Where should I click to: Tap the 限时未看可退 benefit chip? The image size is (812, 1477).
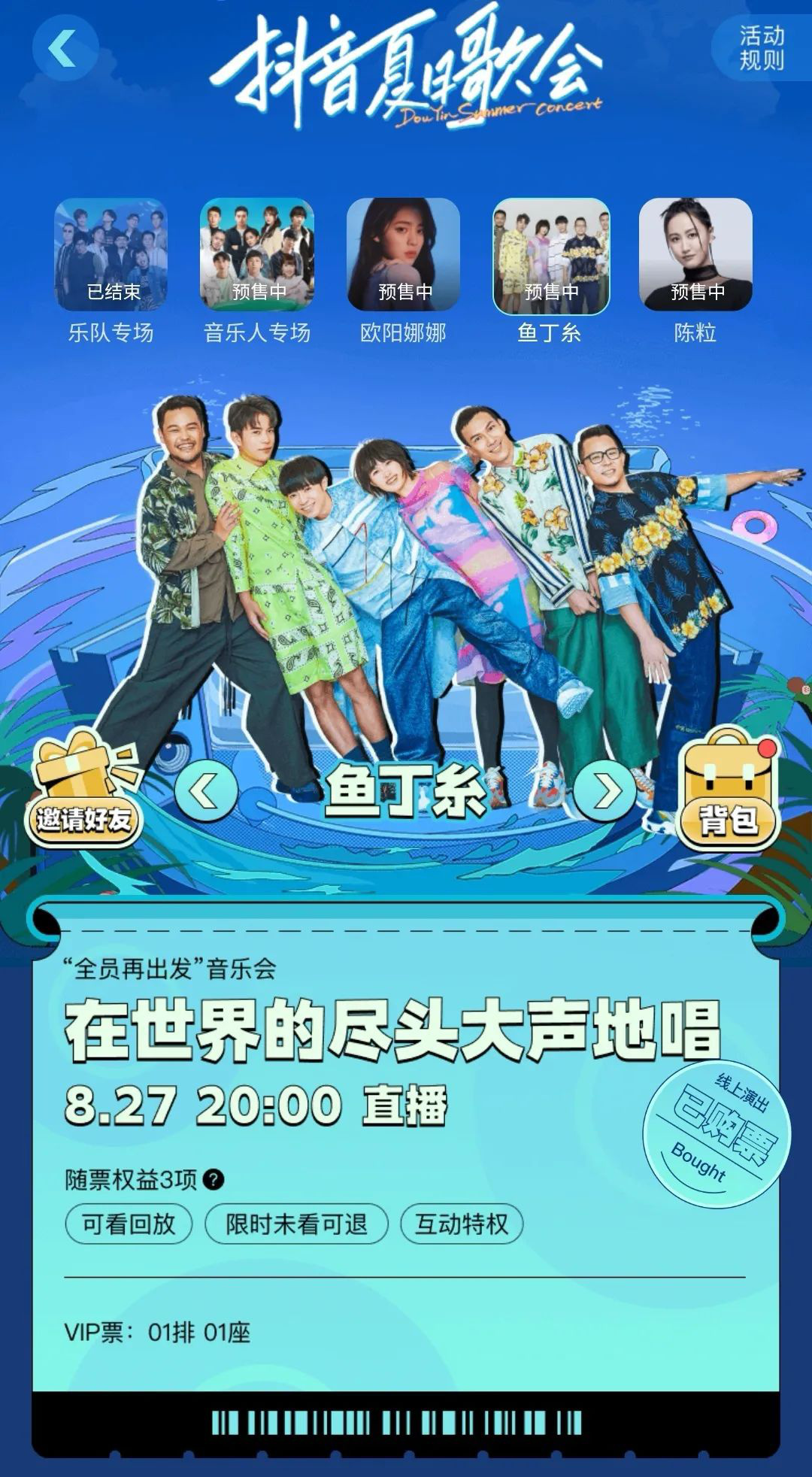pos(296,1224)
